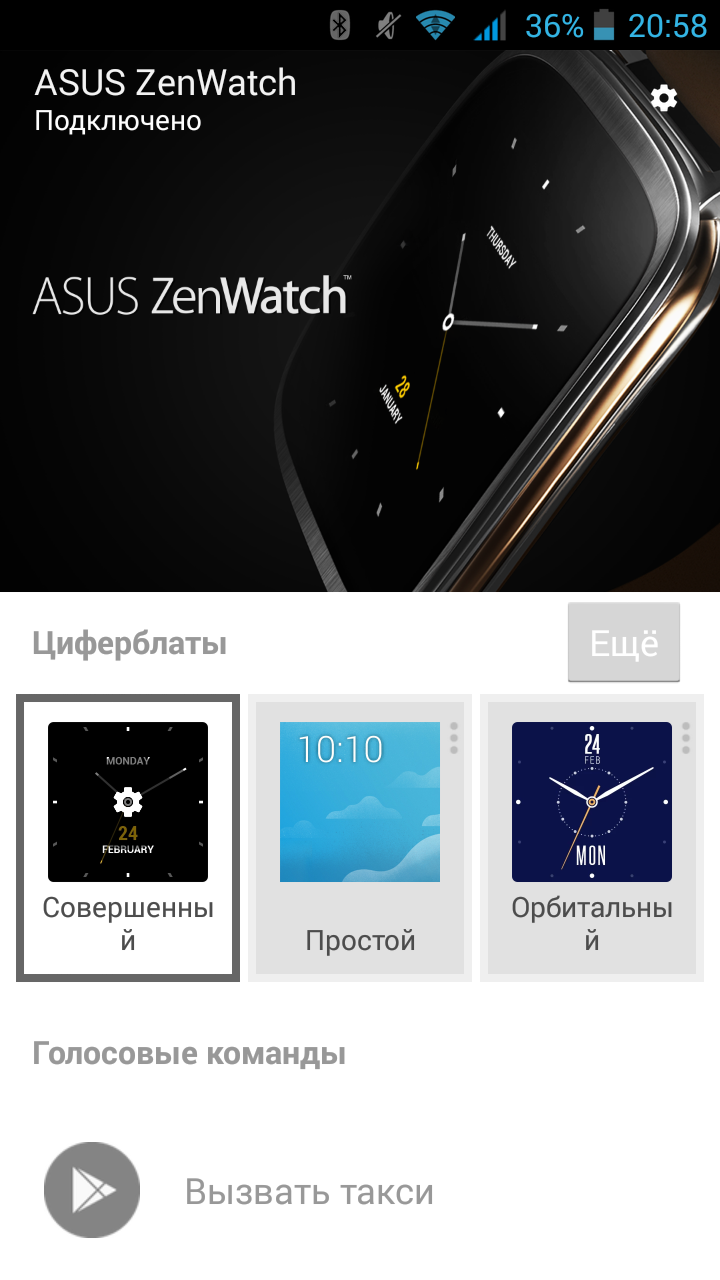The width and height of the screenshot is (720, 1280).
Task: Tap the Ещё button for more watch faces
Action: (624, 643)
